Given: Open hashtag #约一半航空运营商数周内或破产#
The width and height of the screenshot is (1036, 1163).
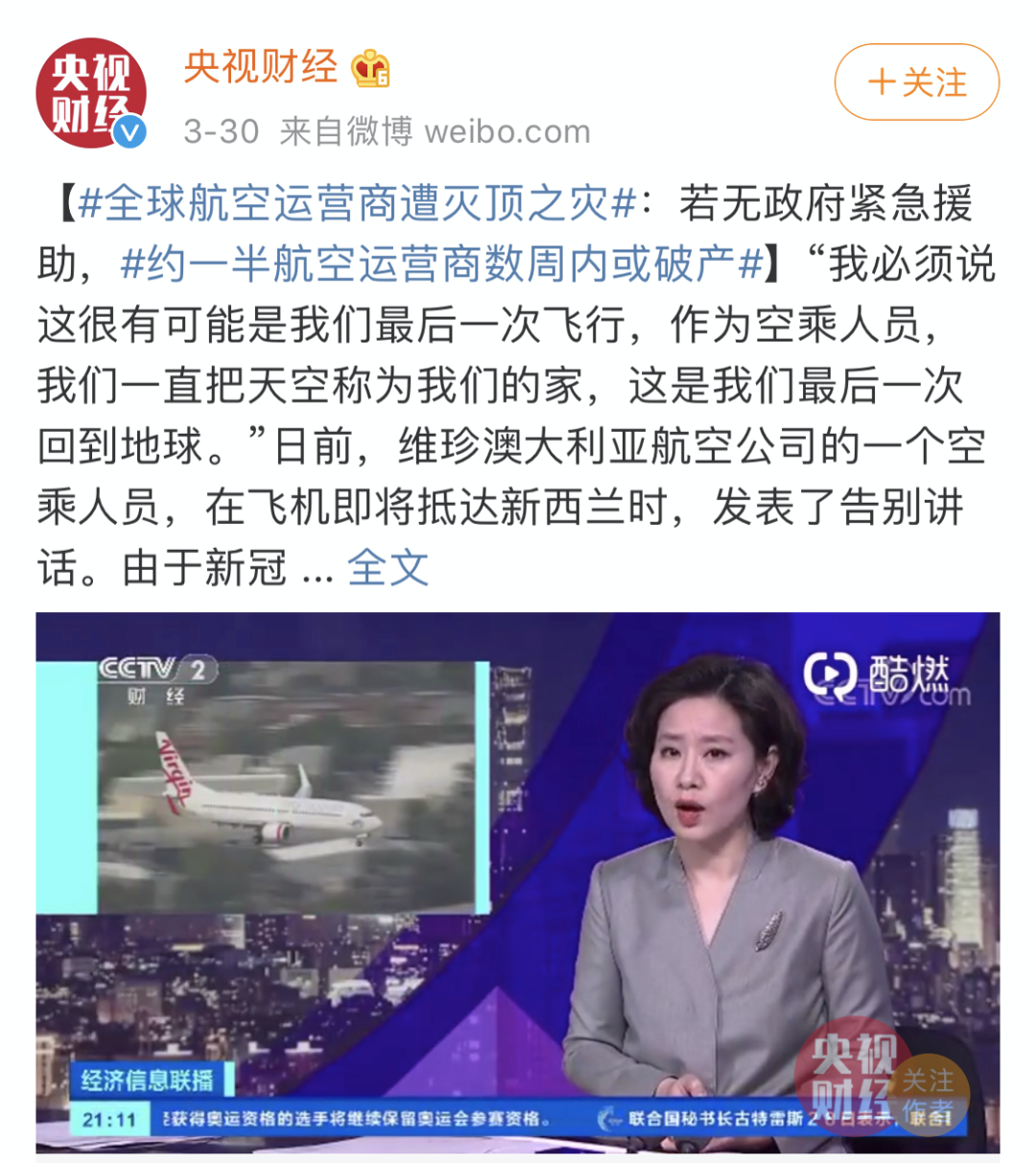Looking at the screenshot, I should 442,264.
